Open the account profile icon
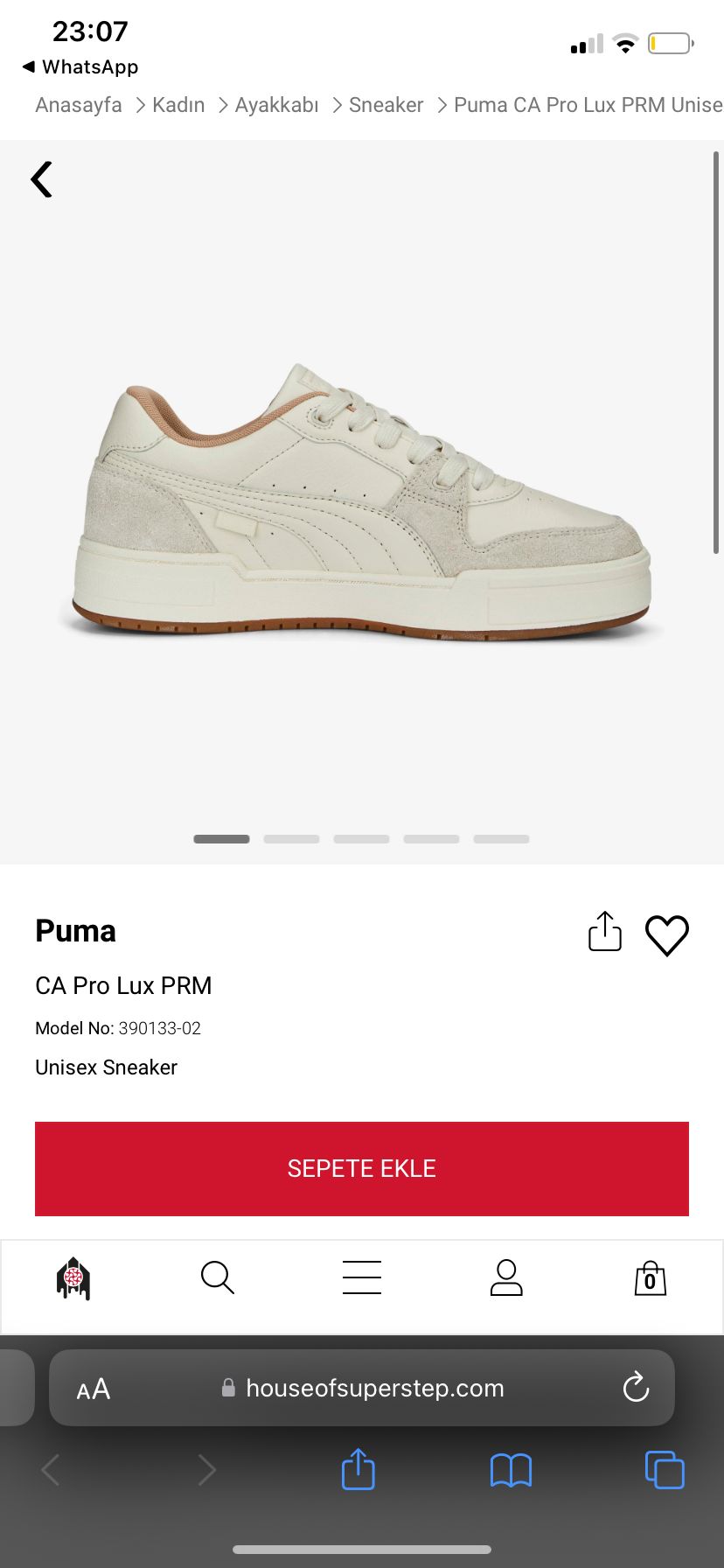The image size is (724, 1568). click(x=506, y=1277)
